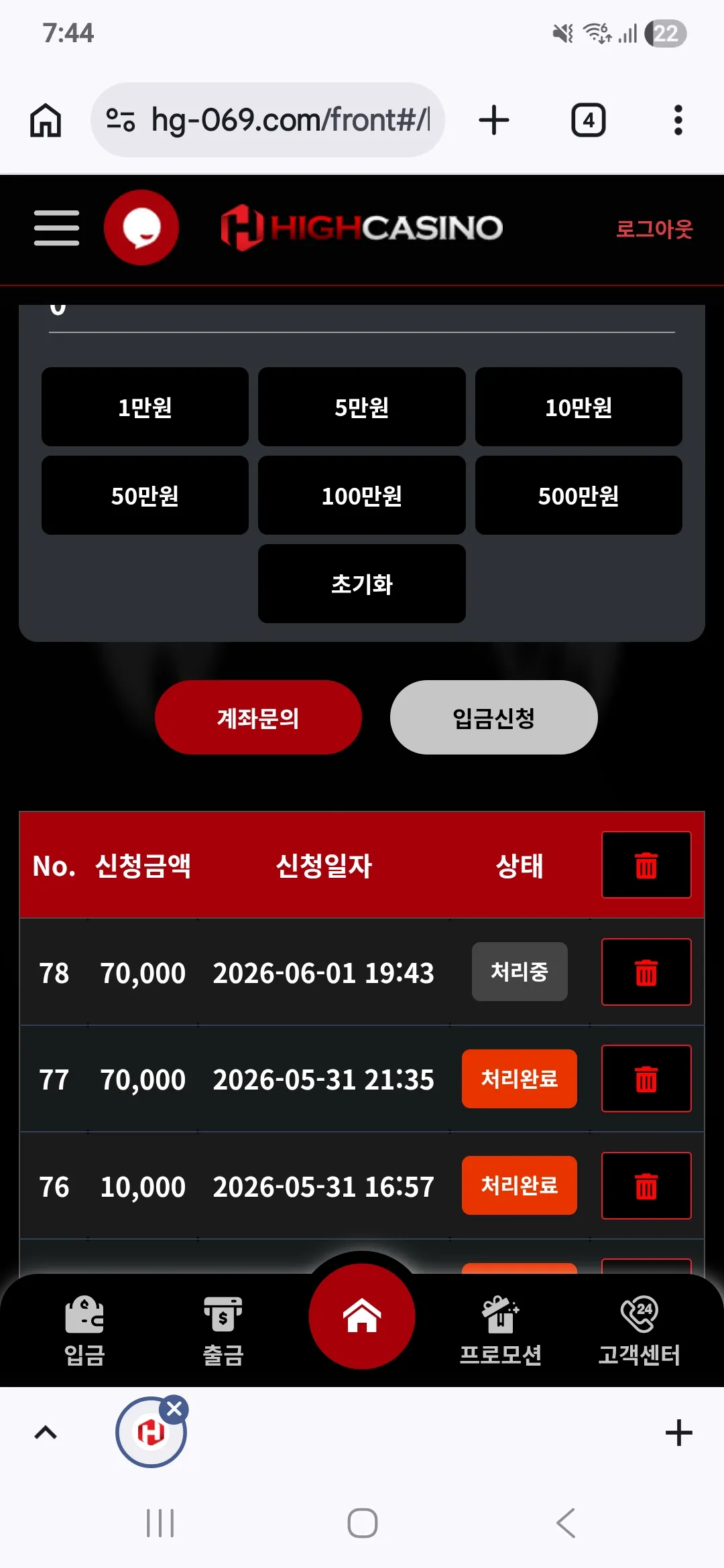Tap the trash icon in table header
724x1568 pixels.
[x=646, y=864]
